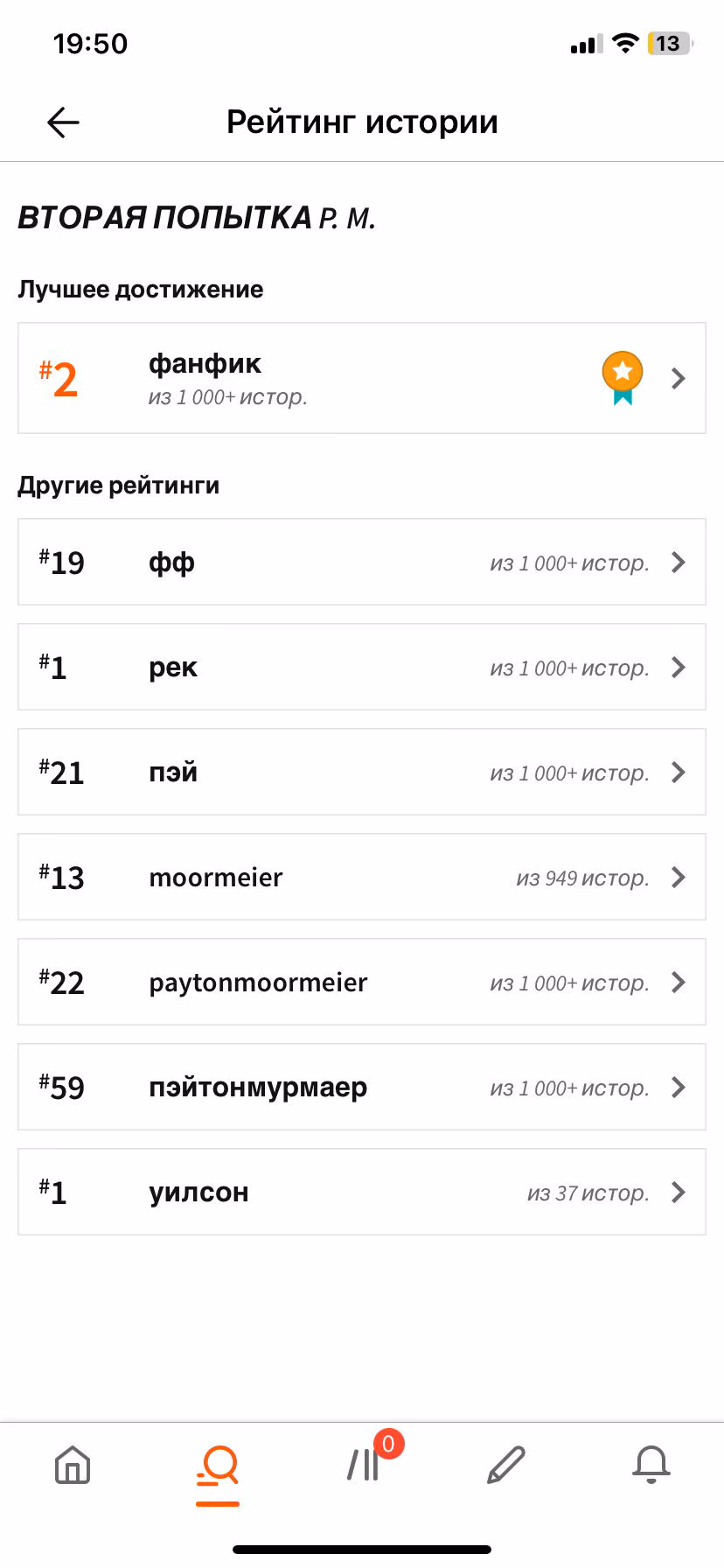Screen dimensions: 724x1568
Task: Open the best ranking «фанфик» card
Action: 362,378
